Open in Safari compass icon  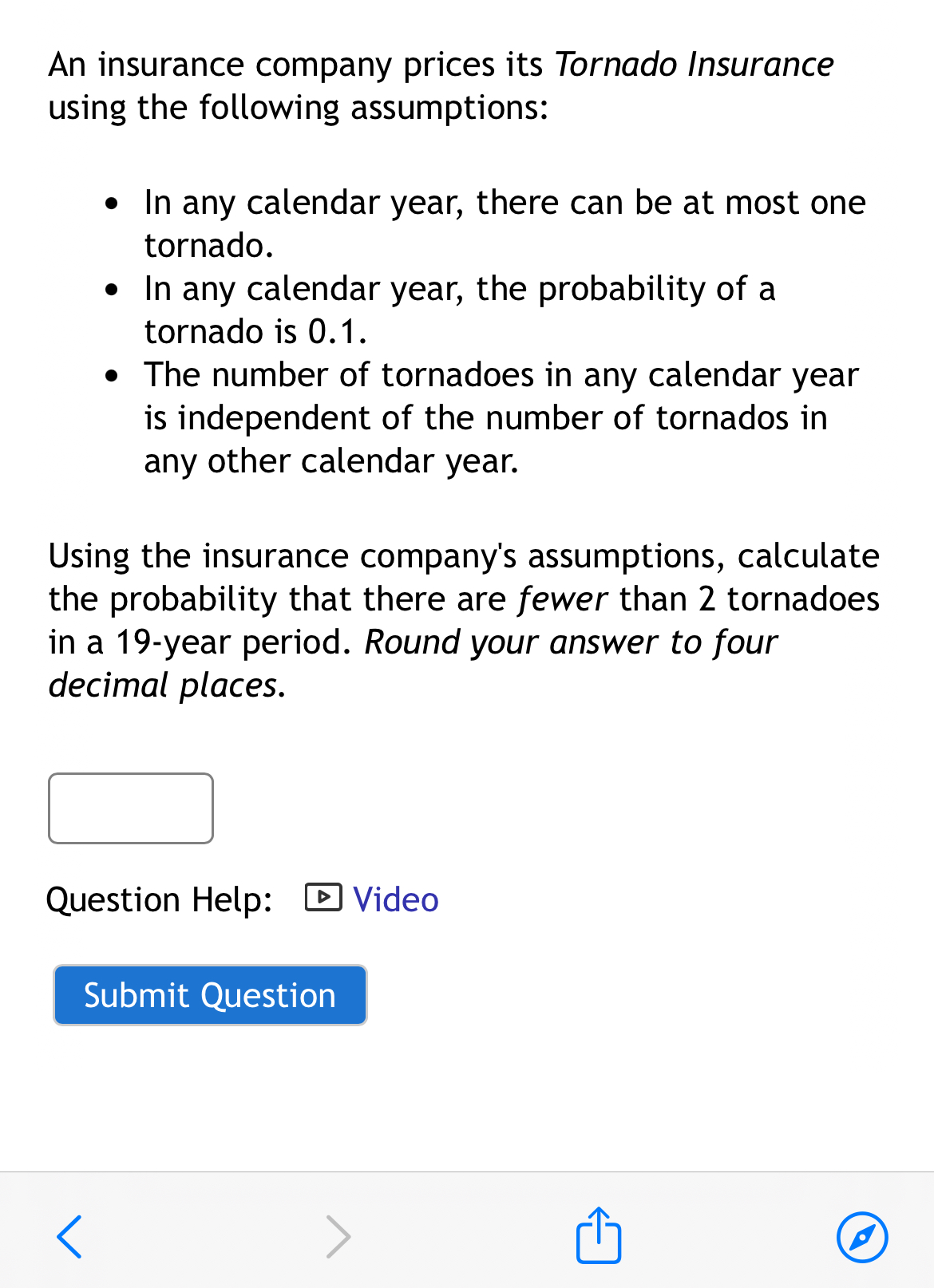click(x=862, y=1237)
